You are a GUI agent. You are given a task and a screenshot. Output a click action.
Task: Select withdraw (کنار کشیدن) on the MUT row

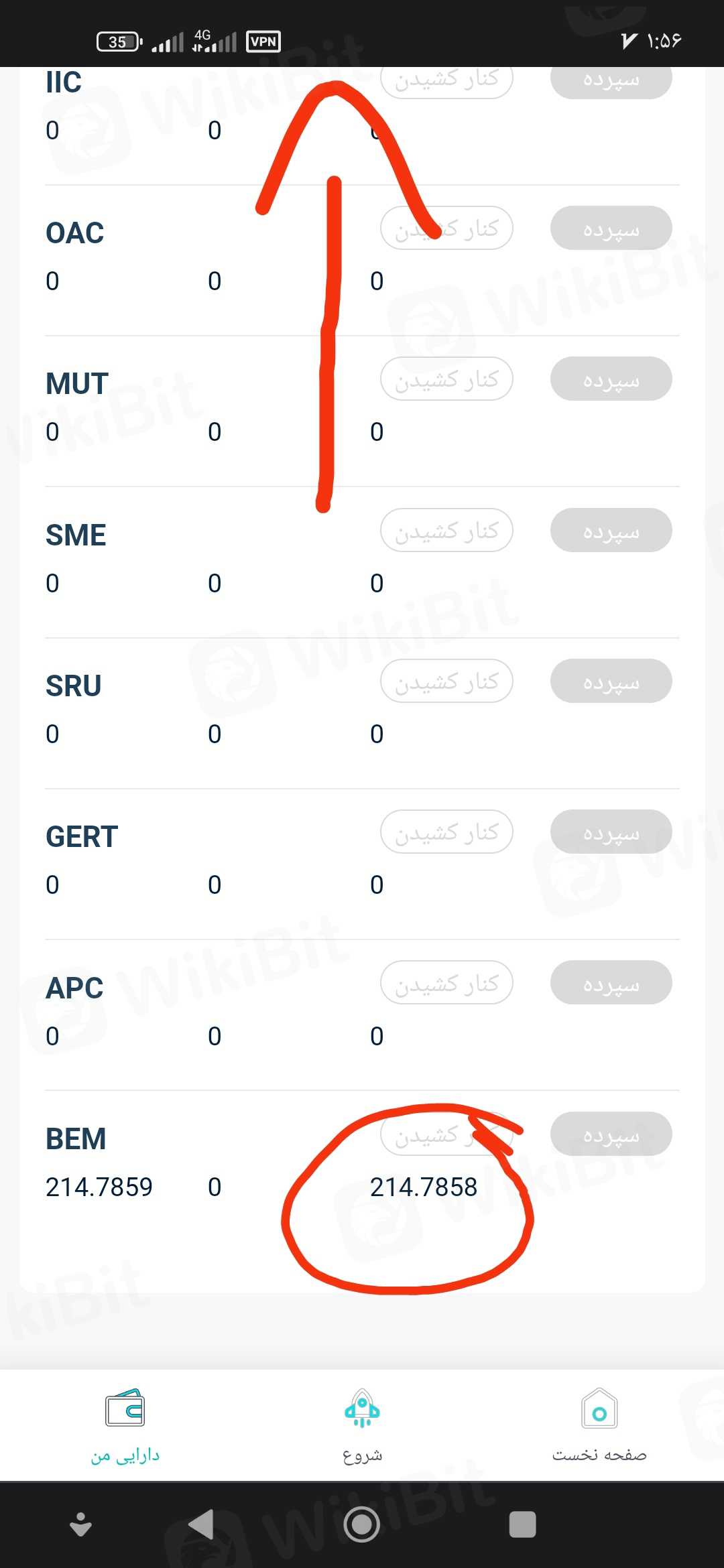[x=446, y=379]
